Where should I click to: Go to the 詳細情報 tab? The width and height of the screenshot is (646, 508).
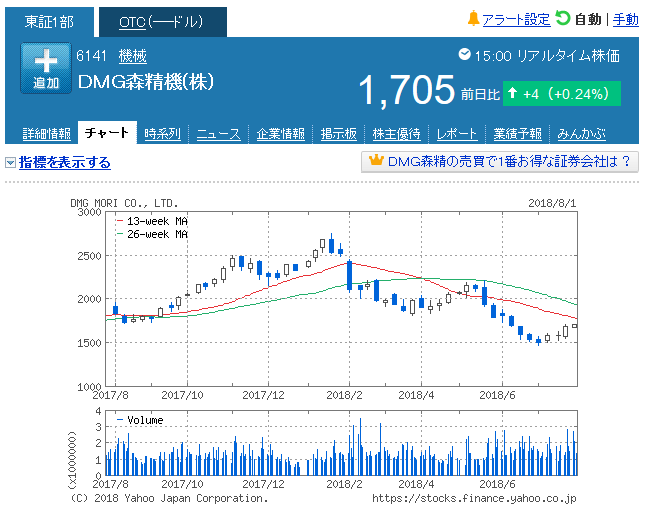[x=46, y=134]
